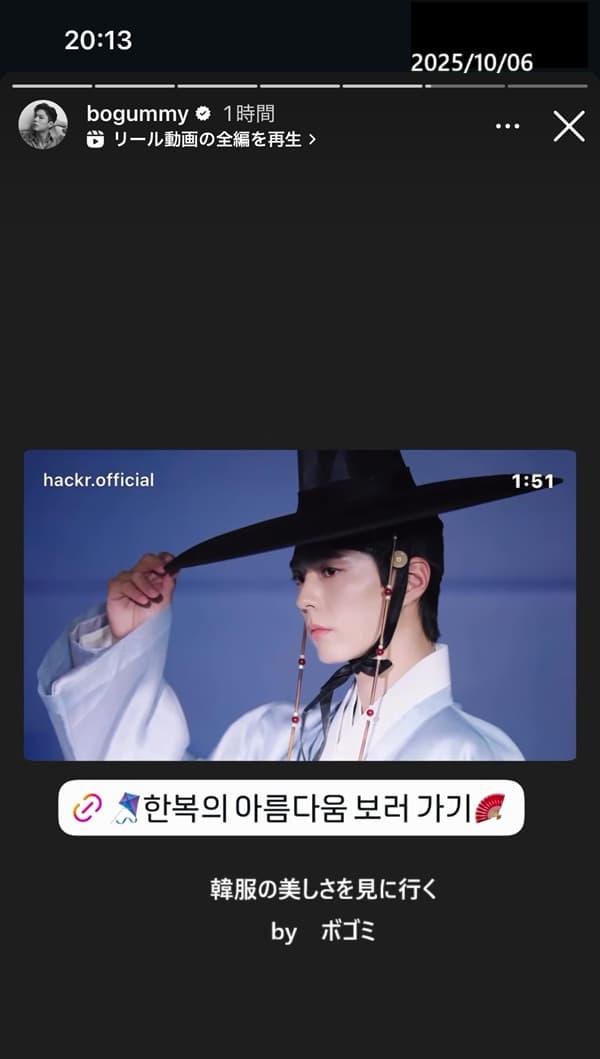Close the story viewer
Screen dimensions: 600x1059
click(569, 126)
